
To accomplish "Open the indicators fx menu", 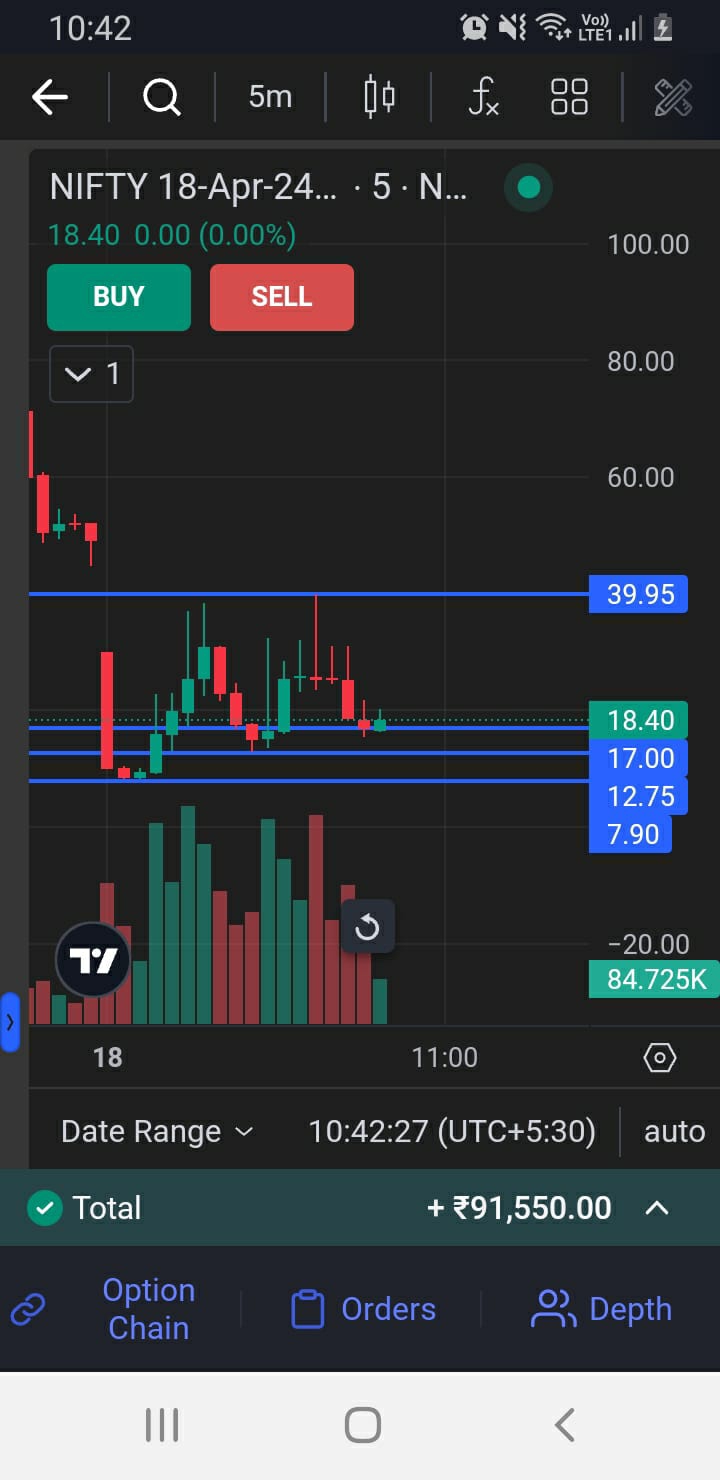I will coord(483,97).
